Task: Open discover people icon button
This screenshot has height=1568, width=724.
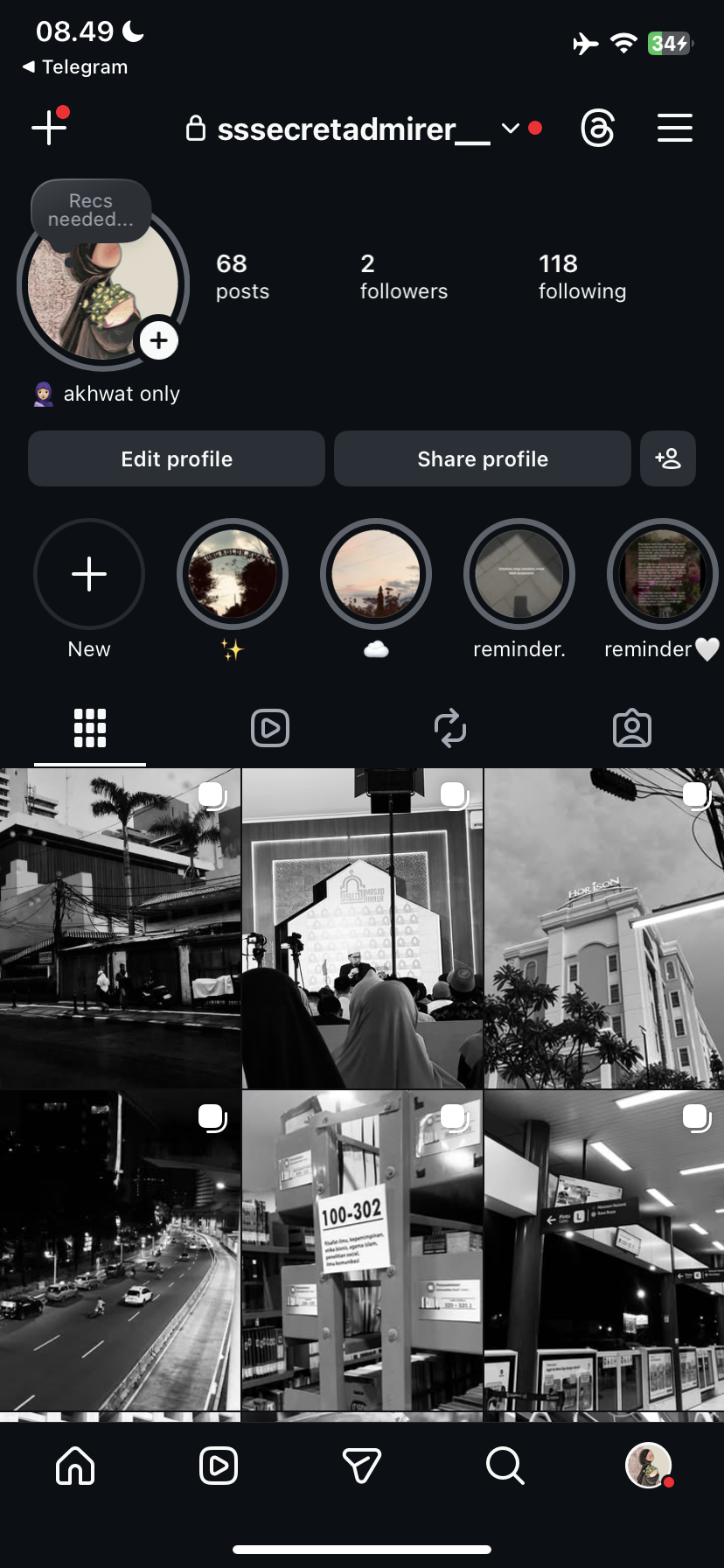Action: [668, 458]
